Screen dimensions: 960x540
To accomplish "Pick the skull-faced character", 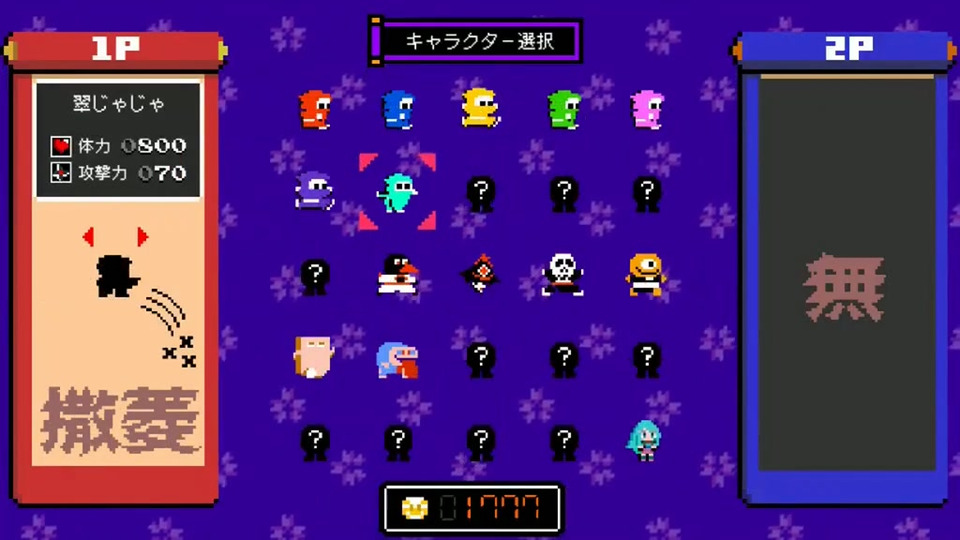I will [564, 274].
